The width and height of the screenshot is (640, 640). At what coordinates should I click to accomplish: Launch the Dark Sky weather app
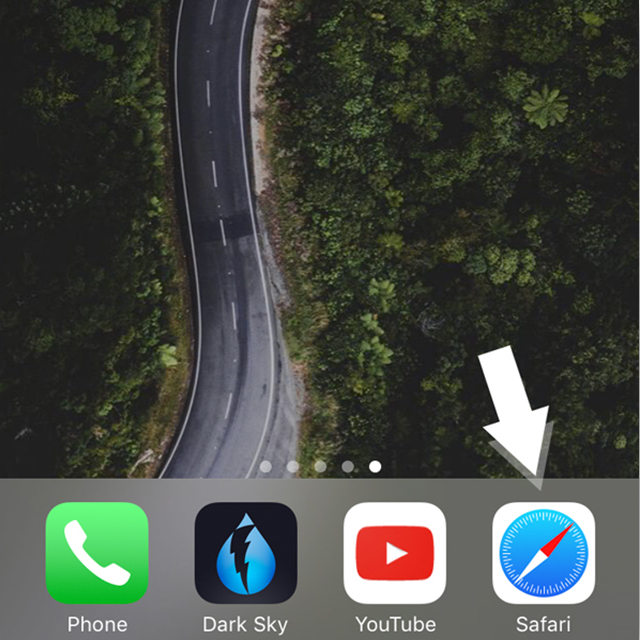[x=246, y=552]
